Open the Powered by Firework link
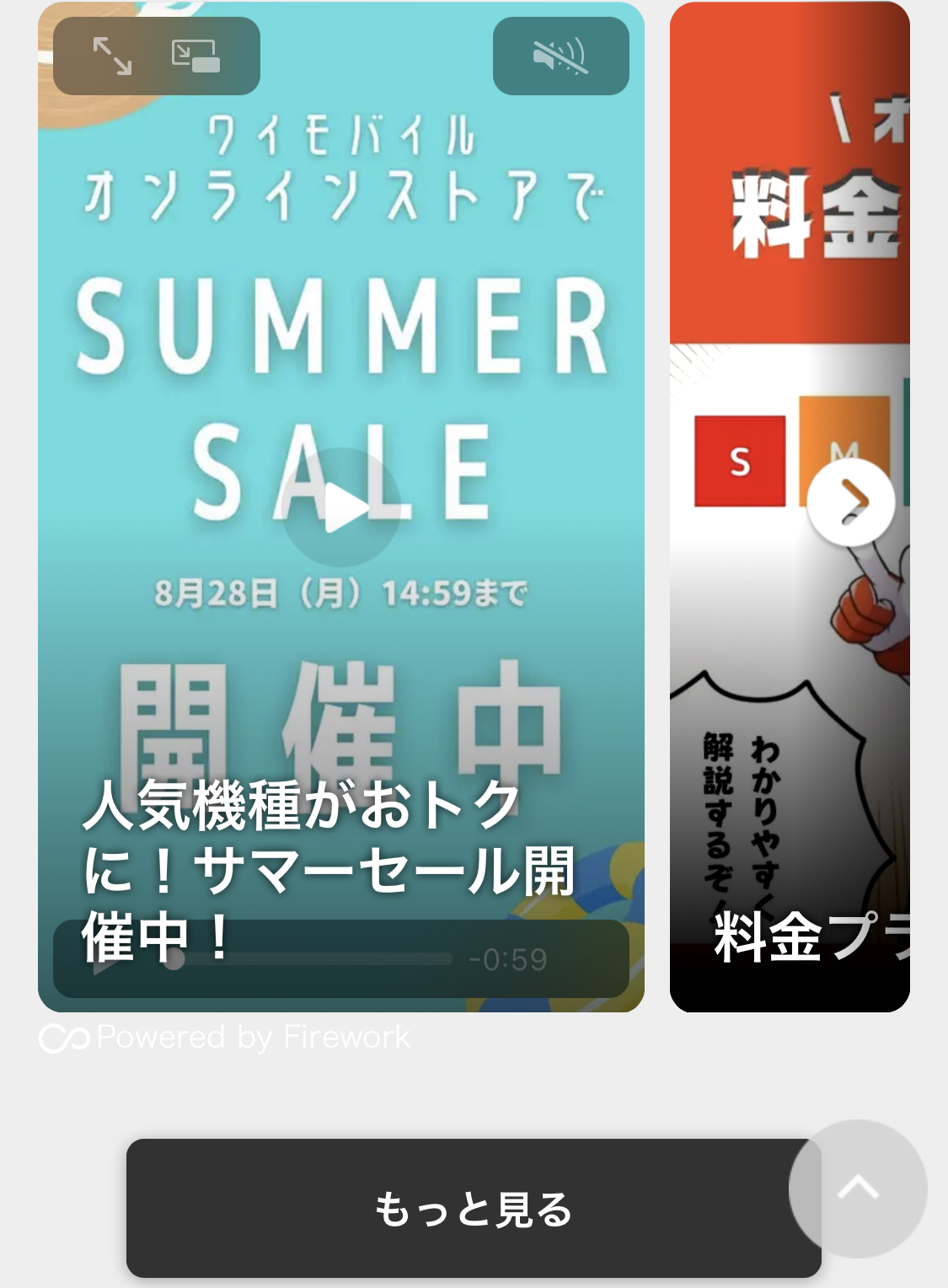948x1288 pixels. pos(226,1038)
